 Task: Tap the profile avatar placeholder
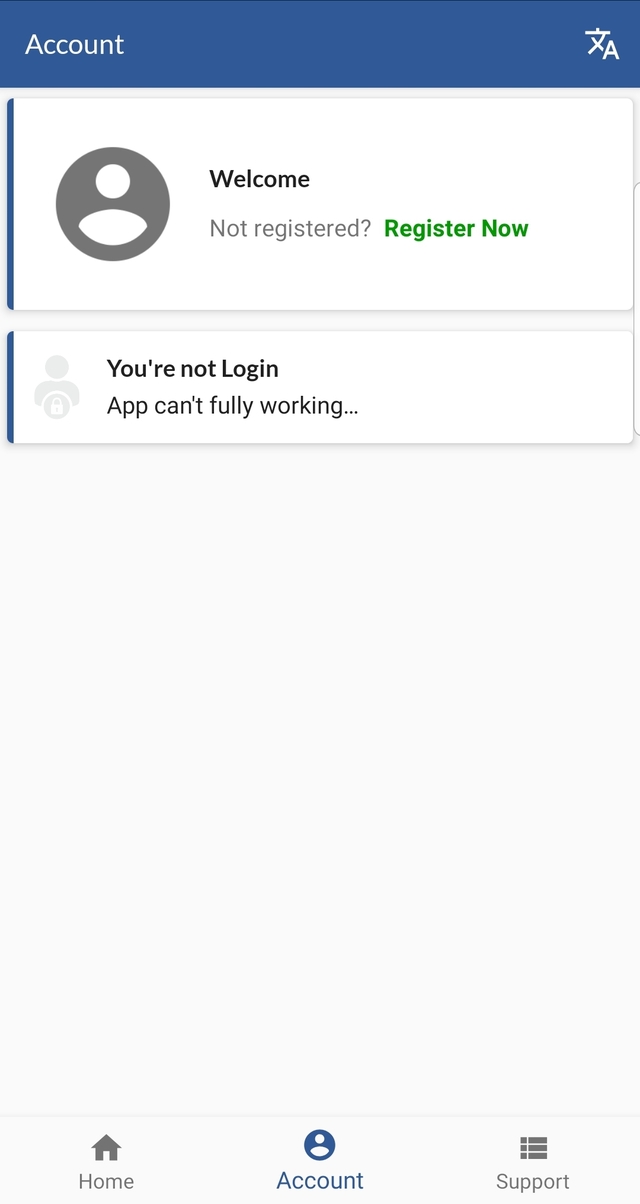[113, 204]
